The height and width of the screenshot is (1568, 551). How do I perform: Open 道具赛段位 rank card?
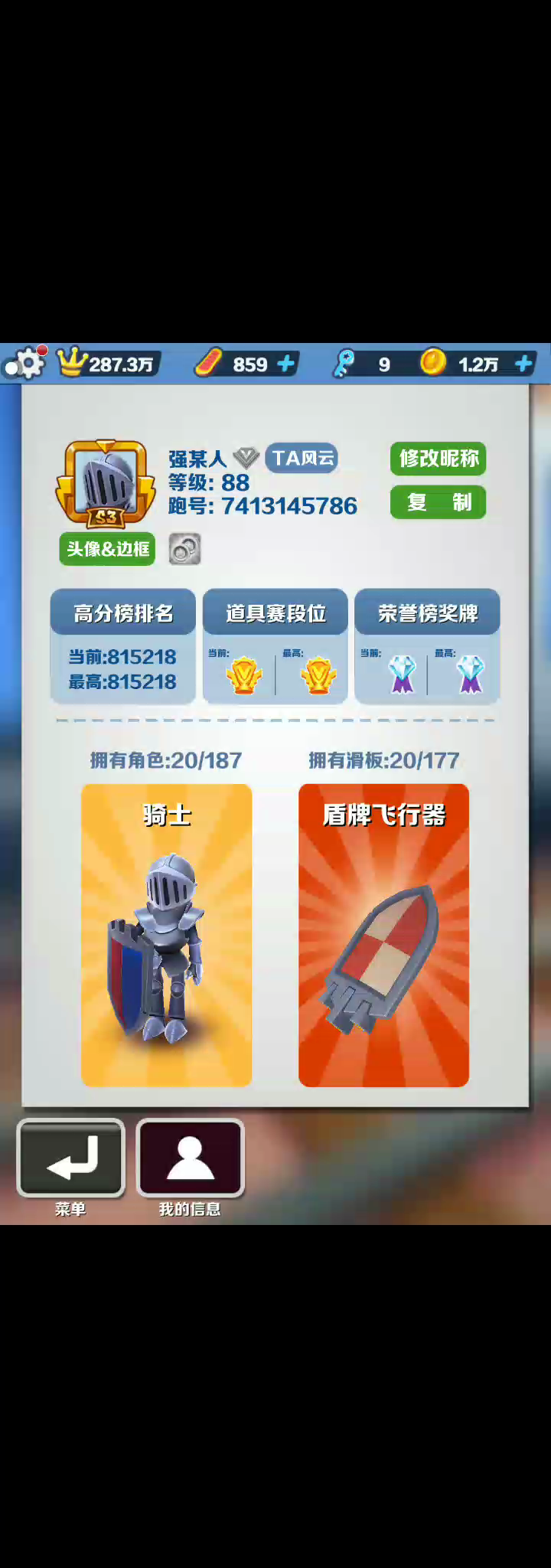(x=275, y=646)
